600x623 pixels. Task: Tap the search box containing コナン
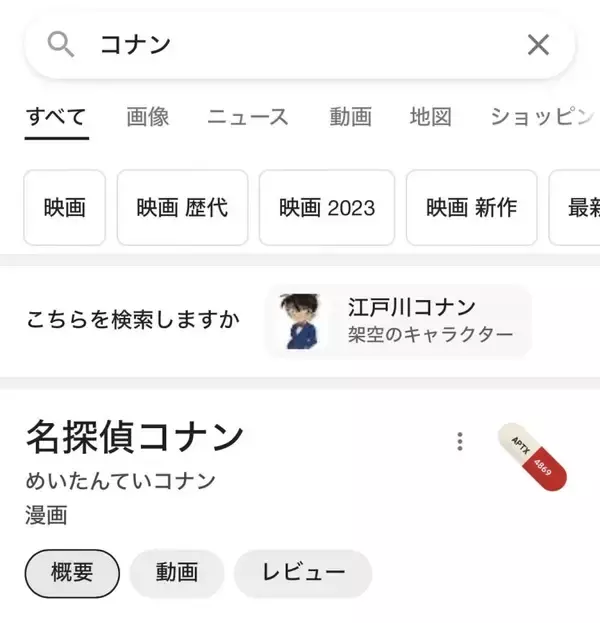click(x=290, y=44)
